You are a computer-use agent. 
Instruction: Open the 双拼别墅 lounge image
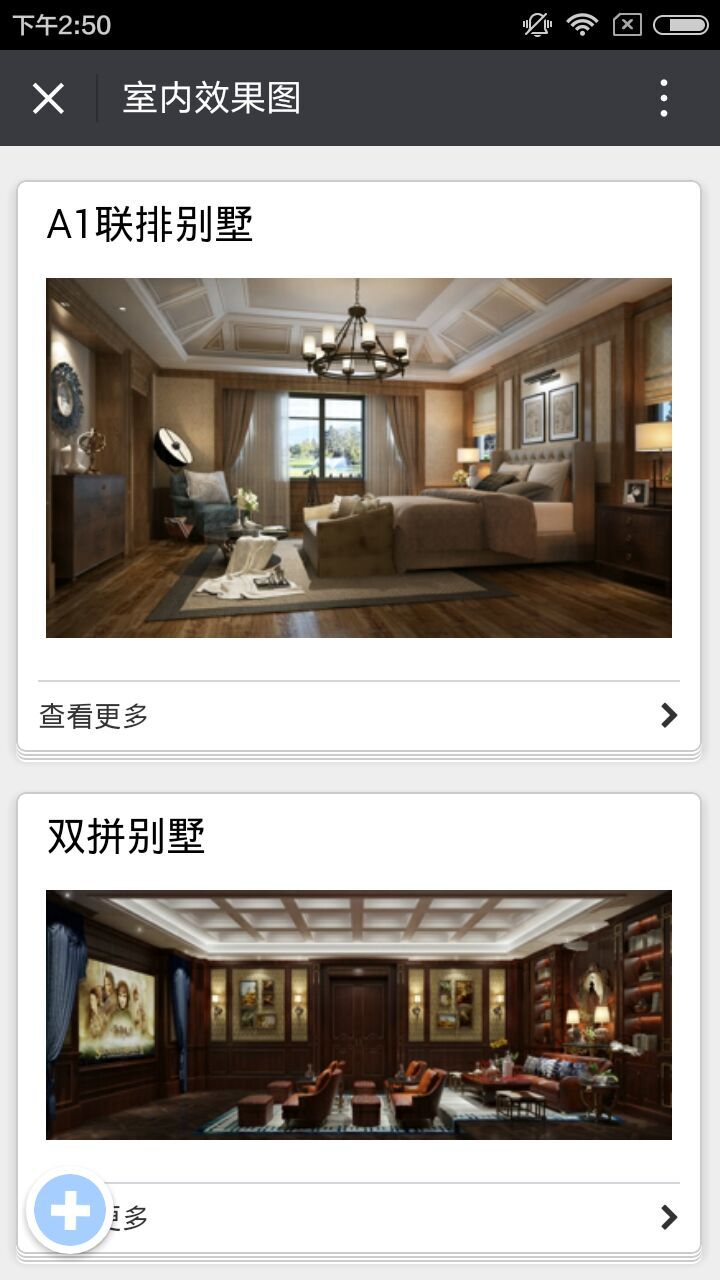point(358,1014)
